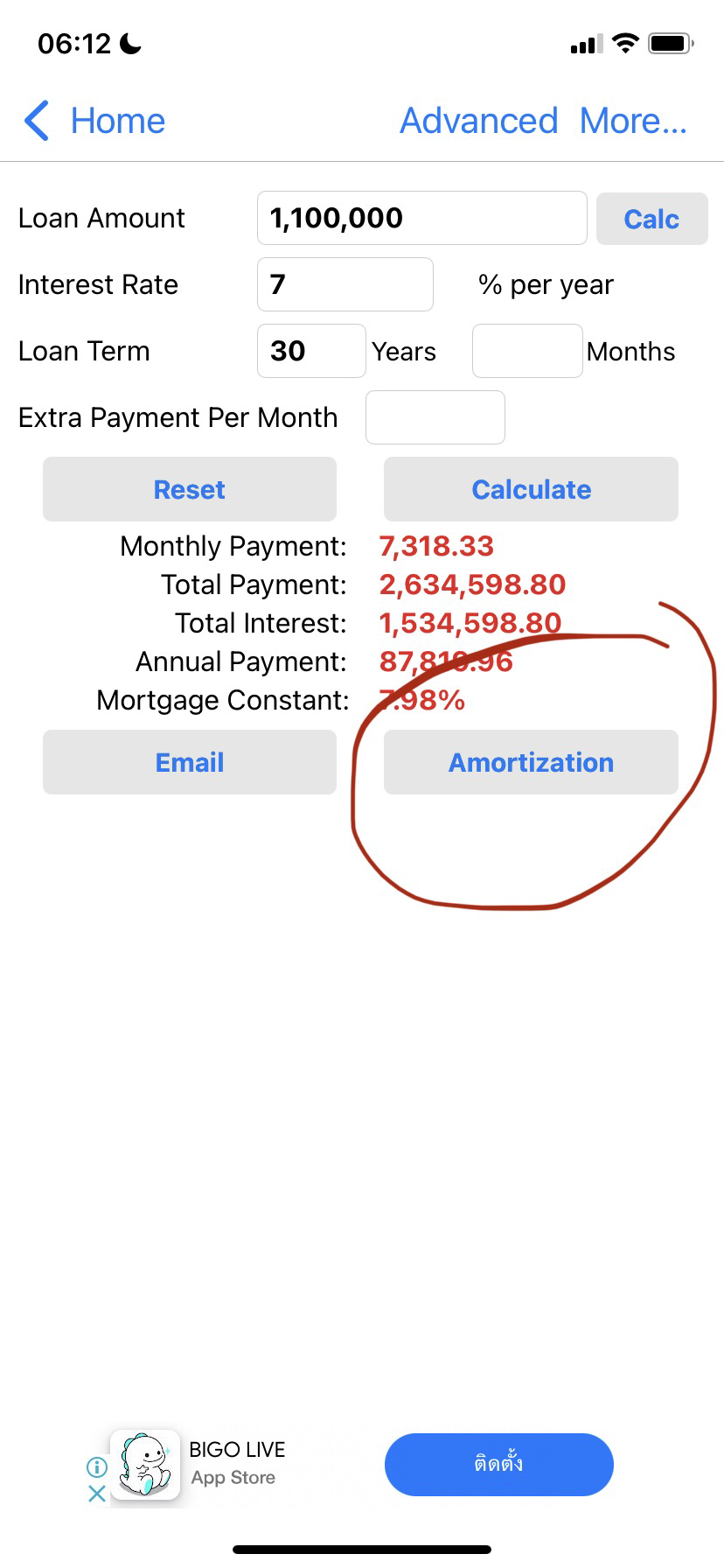724x1568 pixels.
Task: Select the loan term Months field
Action: coord(527,351)
